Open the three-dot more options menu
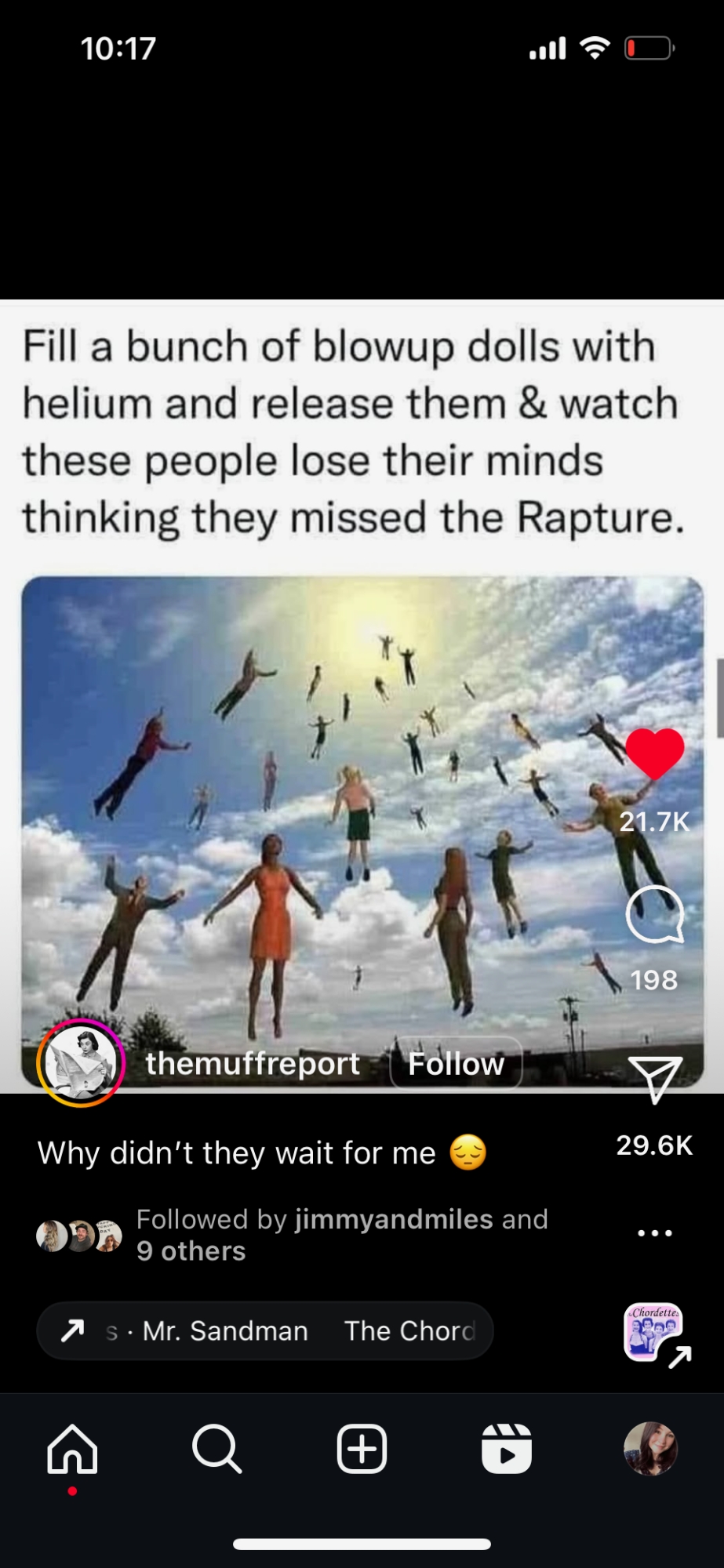The height and width of the screenshot is (1568, 724). 654,1233
